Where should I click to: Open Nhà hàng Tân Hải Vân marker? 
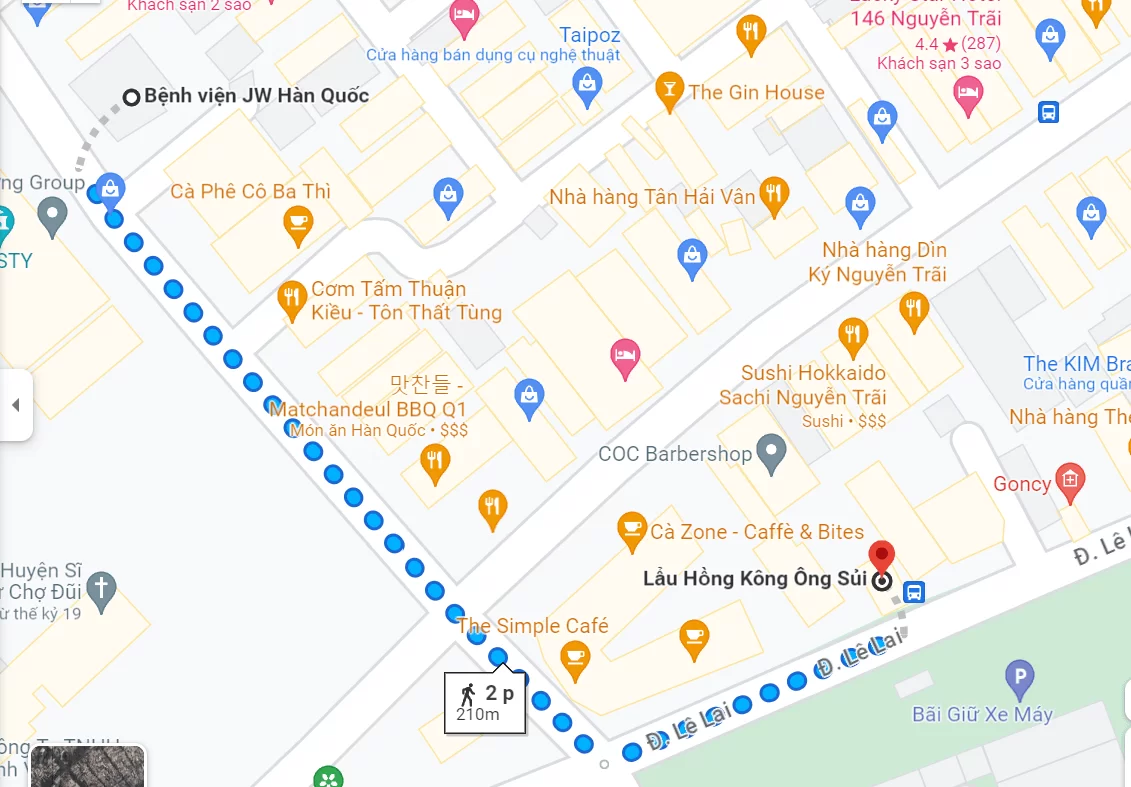[773, 194]
